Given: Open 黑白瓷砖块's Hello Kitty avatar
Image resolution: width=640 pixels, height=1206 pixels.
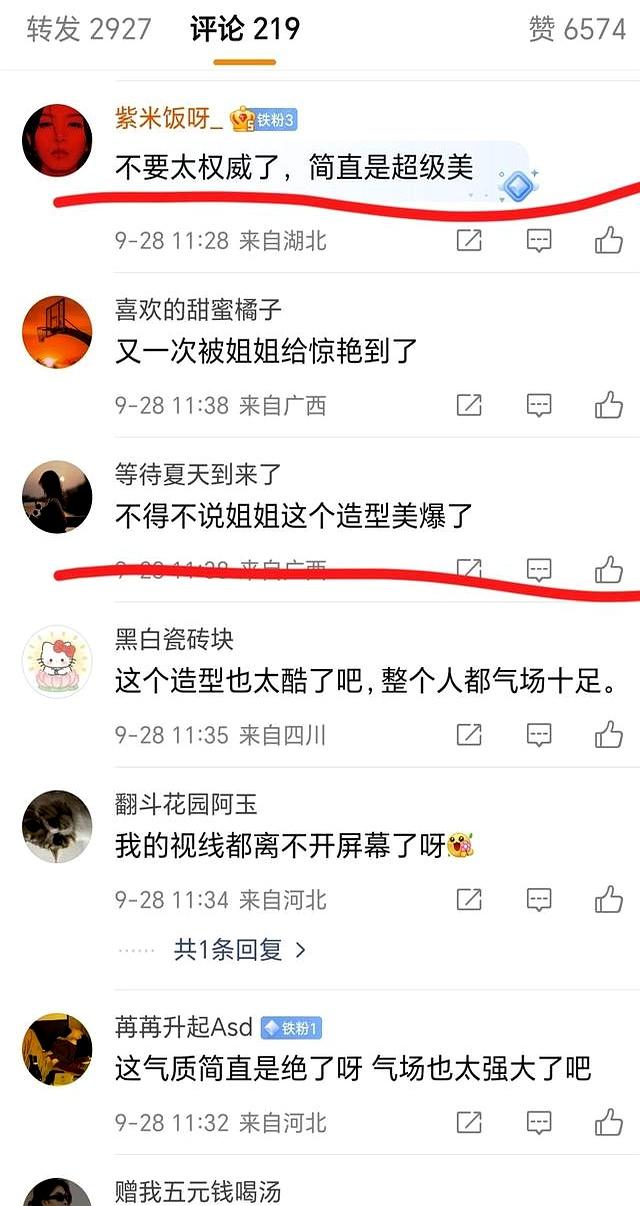Looking at the screenshot, I should 57,661.
